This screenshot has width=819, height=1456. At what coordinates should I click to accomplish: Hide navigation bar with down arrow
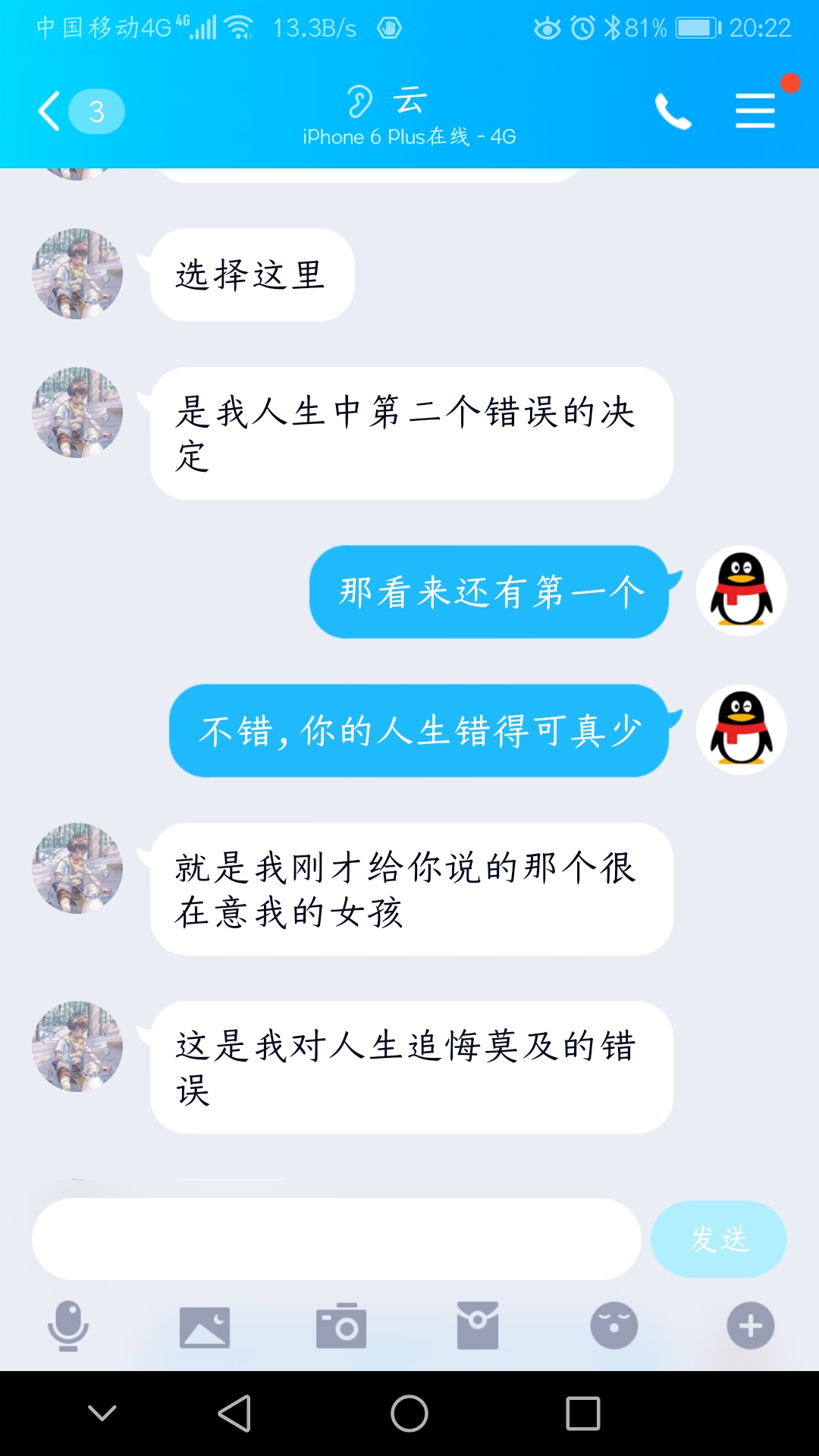pos(102,1414)
